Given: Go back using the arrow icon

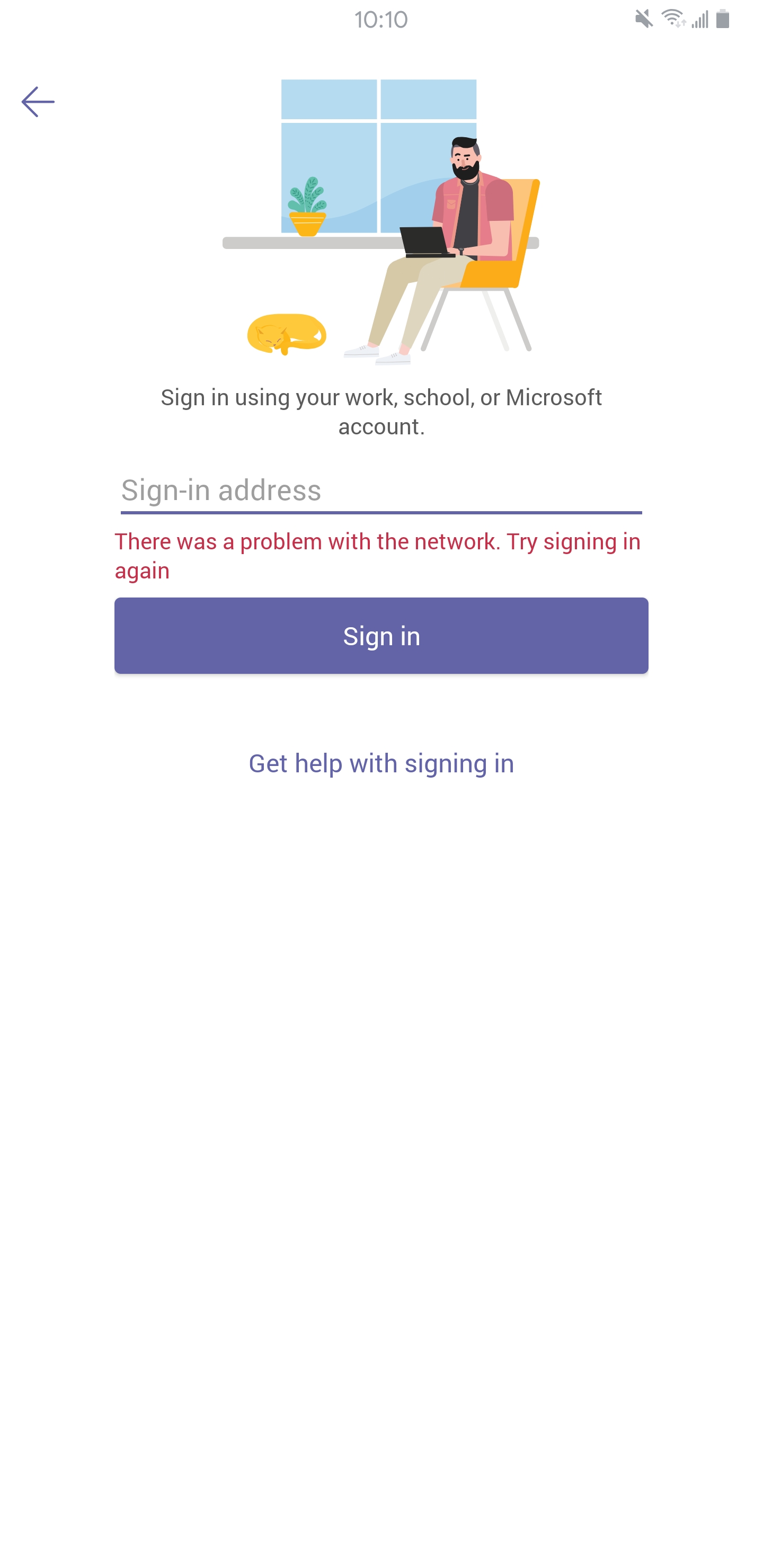Looking at the screenshot, I should [38, 102].
